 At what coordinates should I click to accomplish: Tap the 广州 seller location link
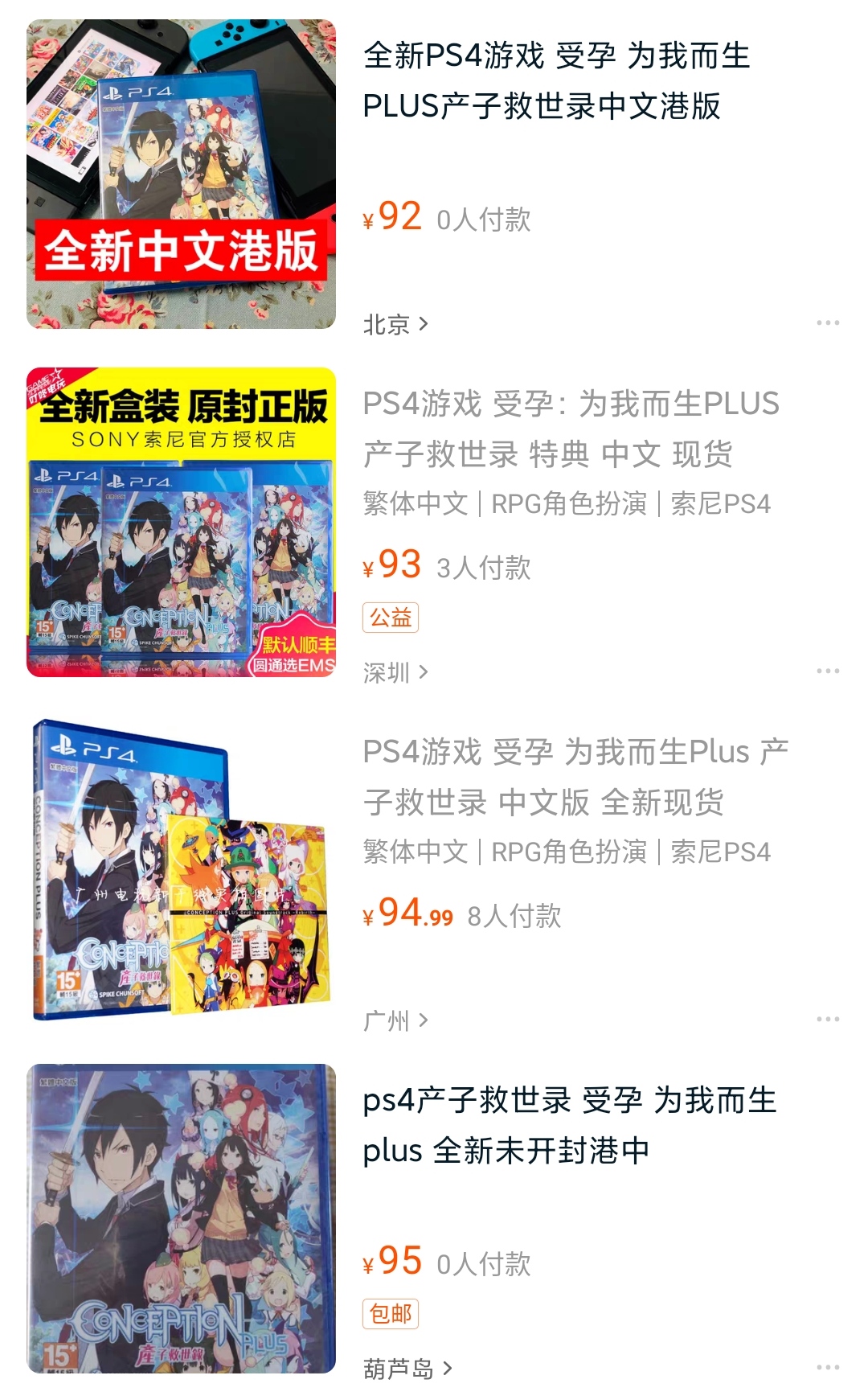pos(395,1020)
